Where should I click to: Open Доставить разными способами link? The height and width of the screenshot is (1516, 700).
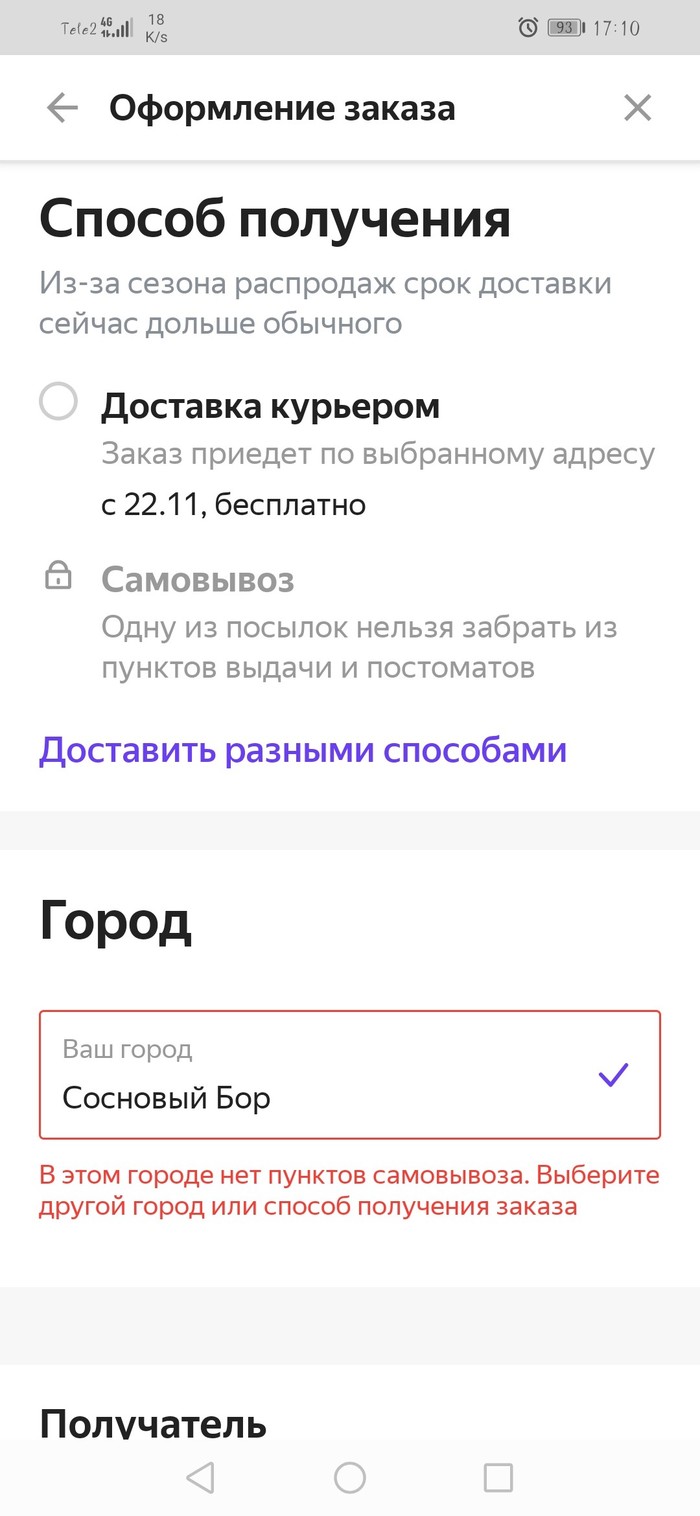click(x=302, y=750)
